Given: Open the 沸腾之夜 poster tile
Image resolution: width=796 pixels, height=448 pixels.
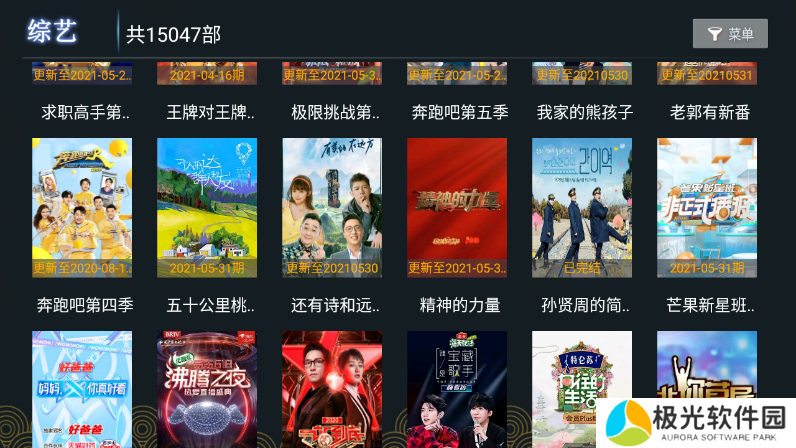Looking at the screenshot, I should 207,390.
